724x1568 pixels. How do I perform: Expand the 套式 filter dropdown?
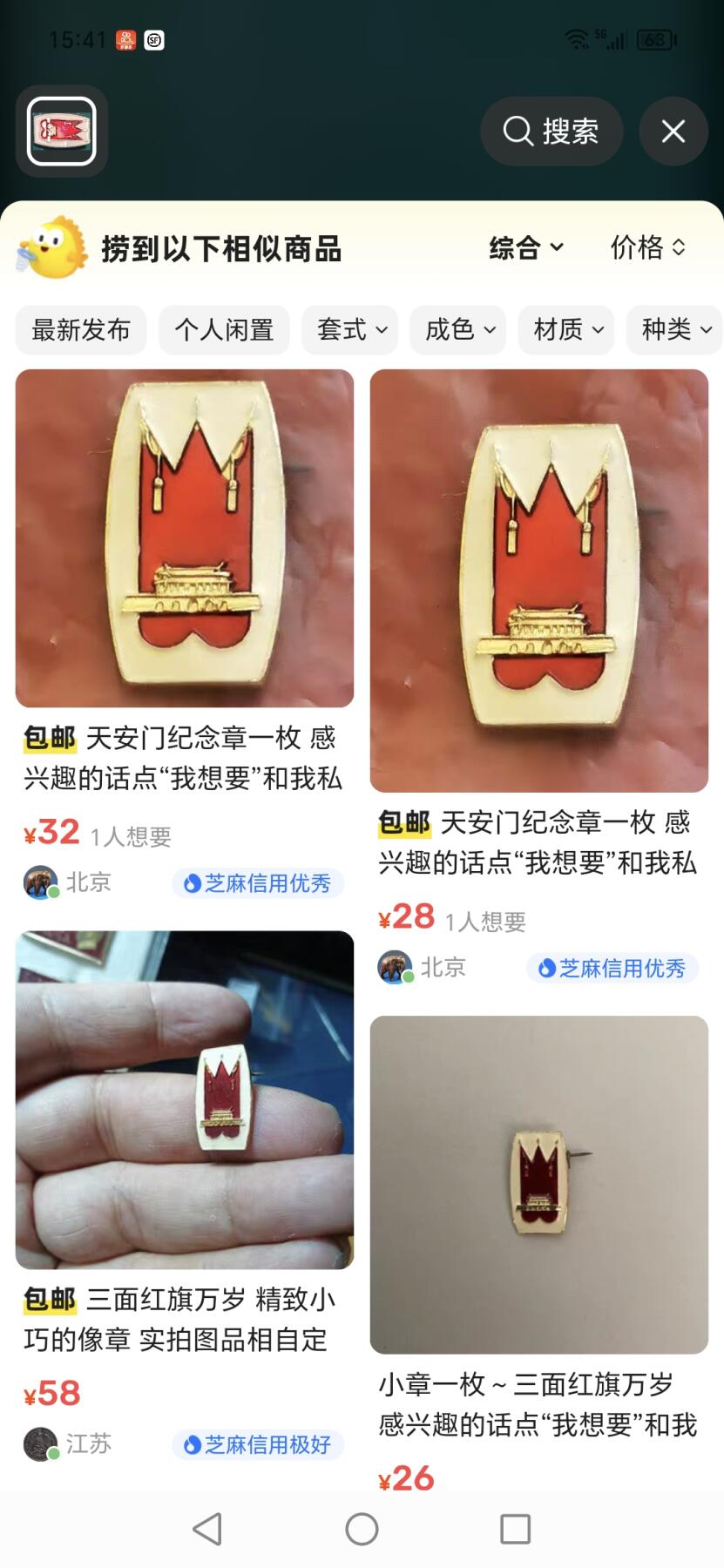[x=350, y=329]
